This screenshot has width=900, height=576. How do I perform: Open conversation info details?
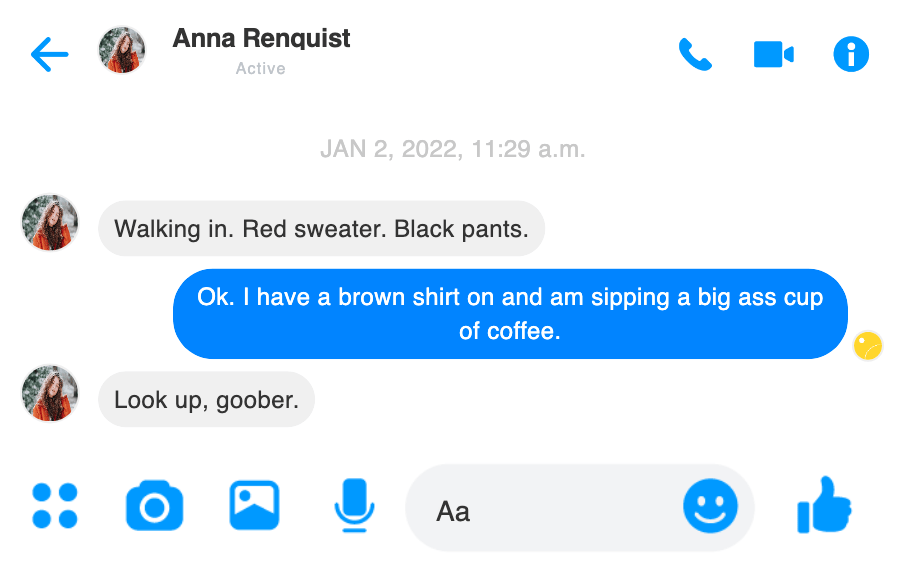pos(851,55)
